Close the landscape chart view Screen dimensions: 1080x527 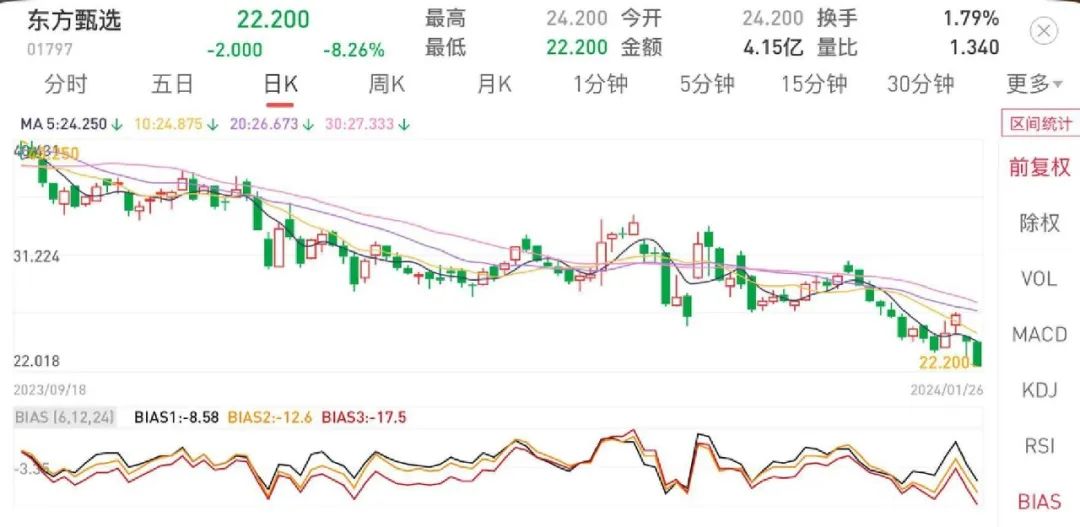pyautogui.click(x=1043, y=32)
